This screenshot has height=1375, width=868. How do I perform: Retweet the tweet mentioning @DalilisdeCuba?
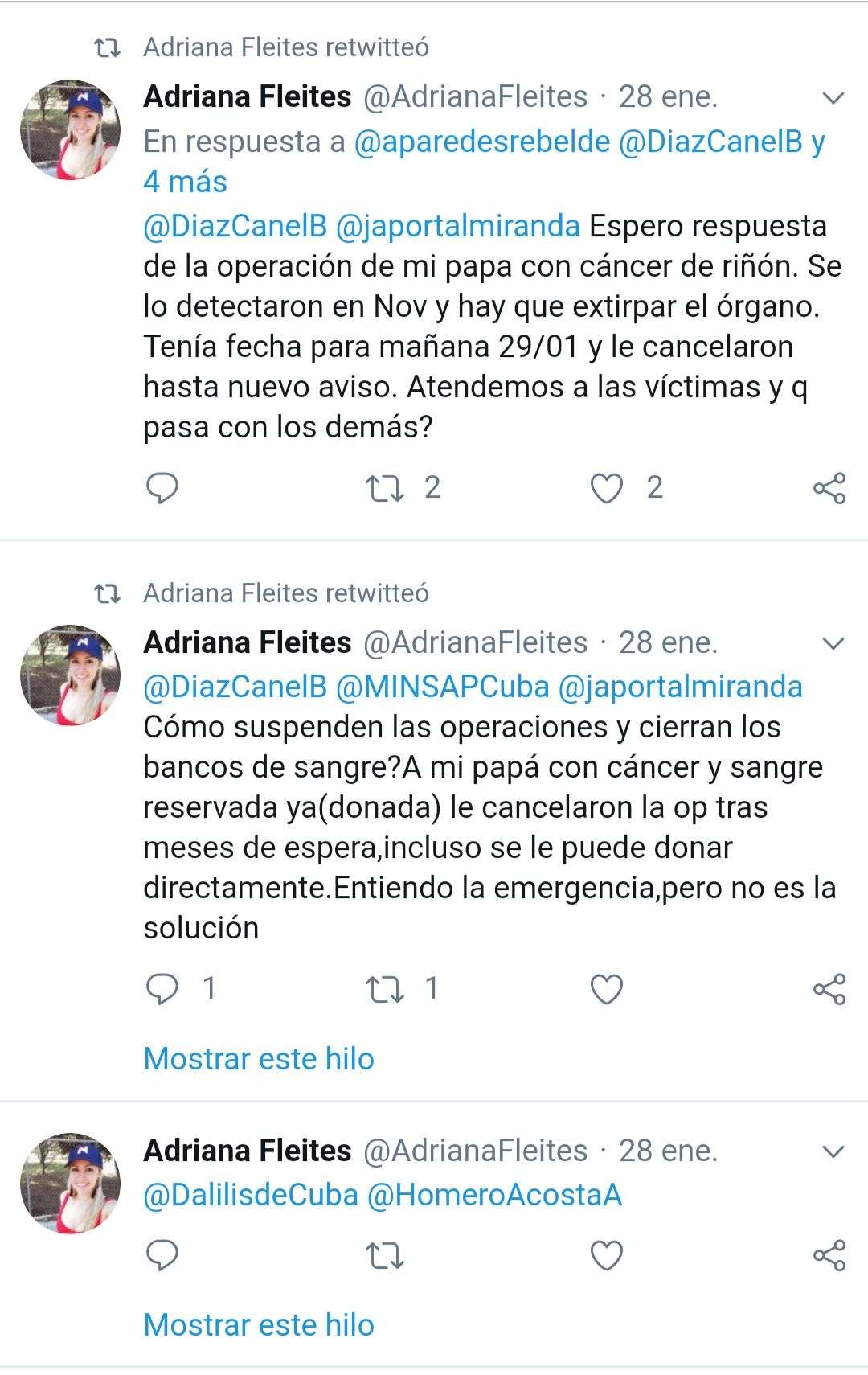(x=384, y=1255)
